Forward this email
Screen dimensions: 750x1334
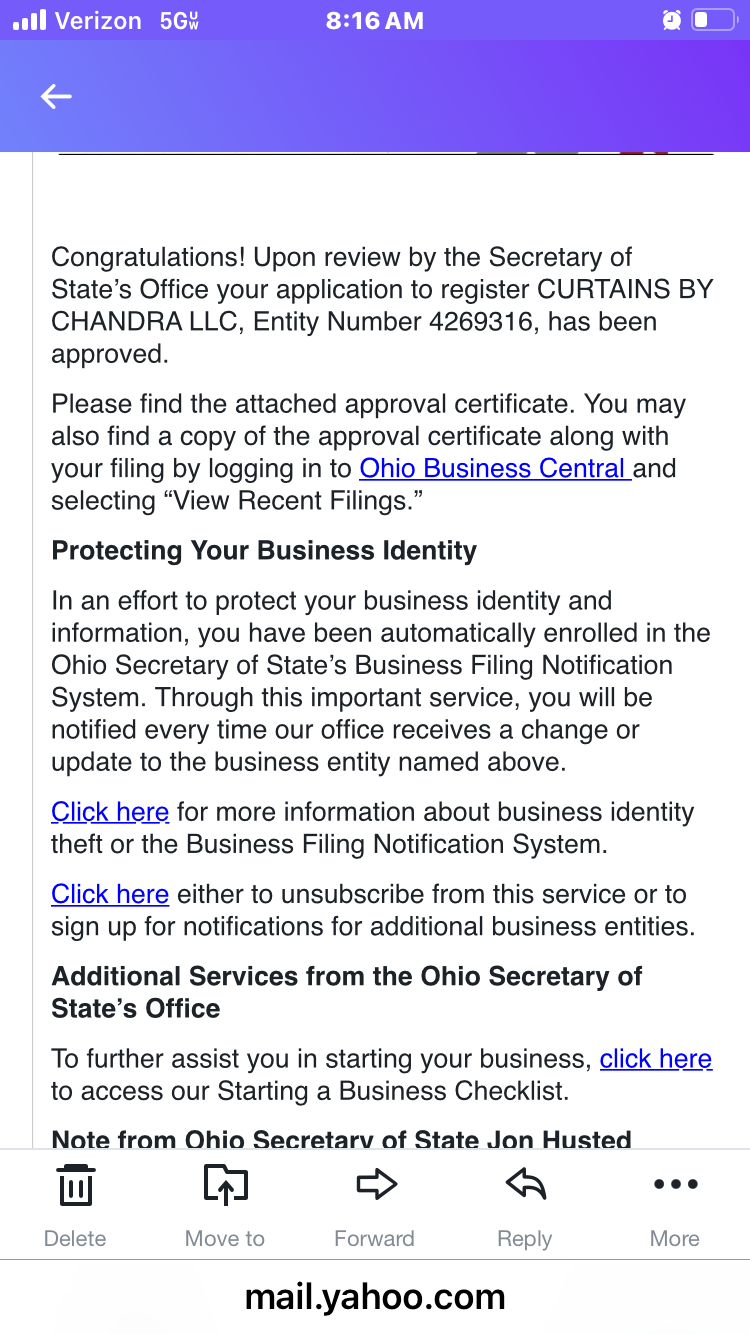pyautogui.click(x=375, y=1203)
